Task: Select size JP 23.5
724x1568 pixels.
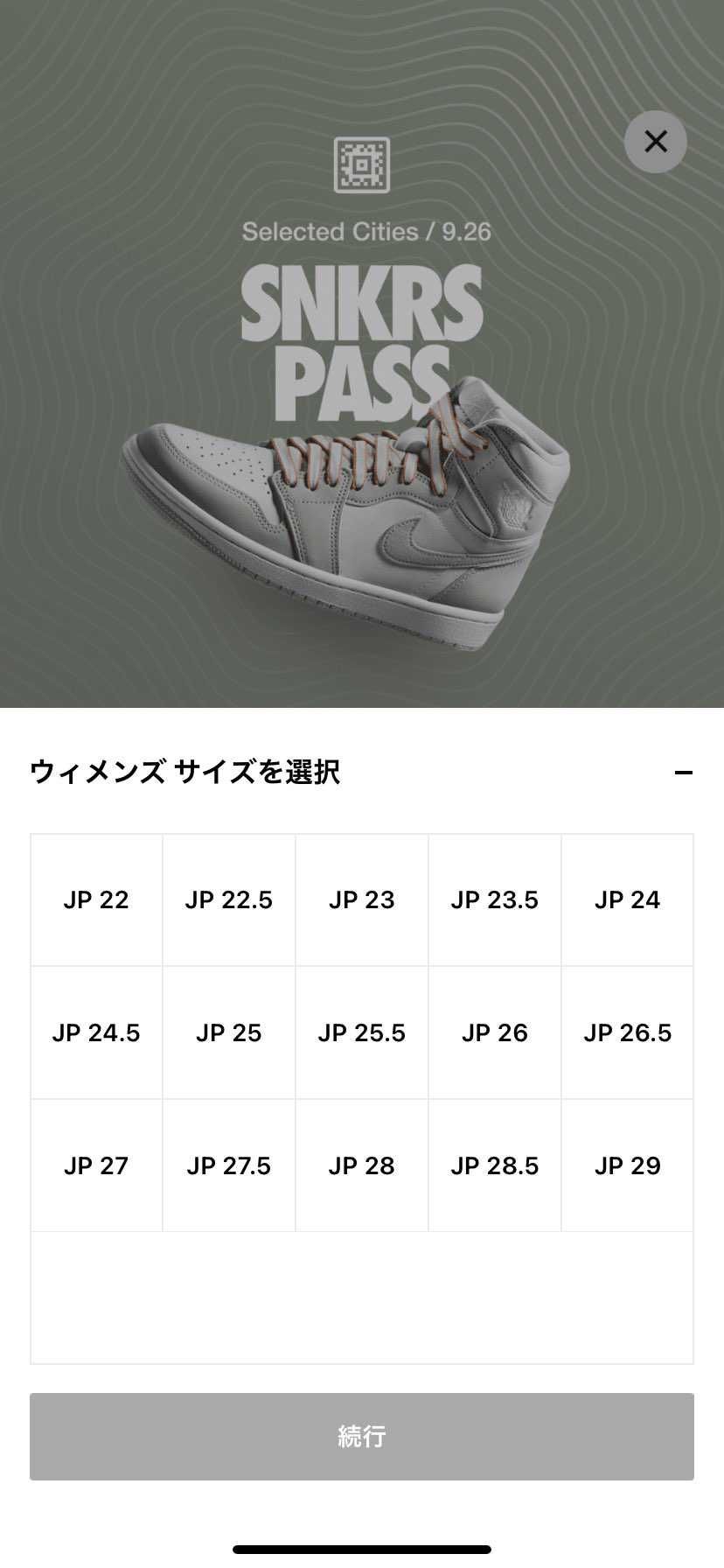Action: [x=495, y=899]
